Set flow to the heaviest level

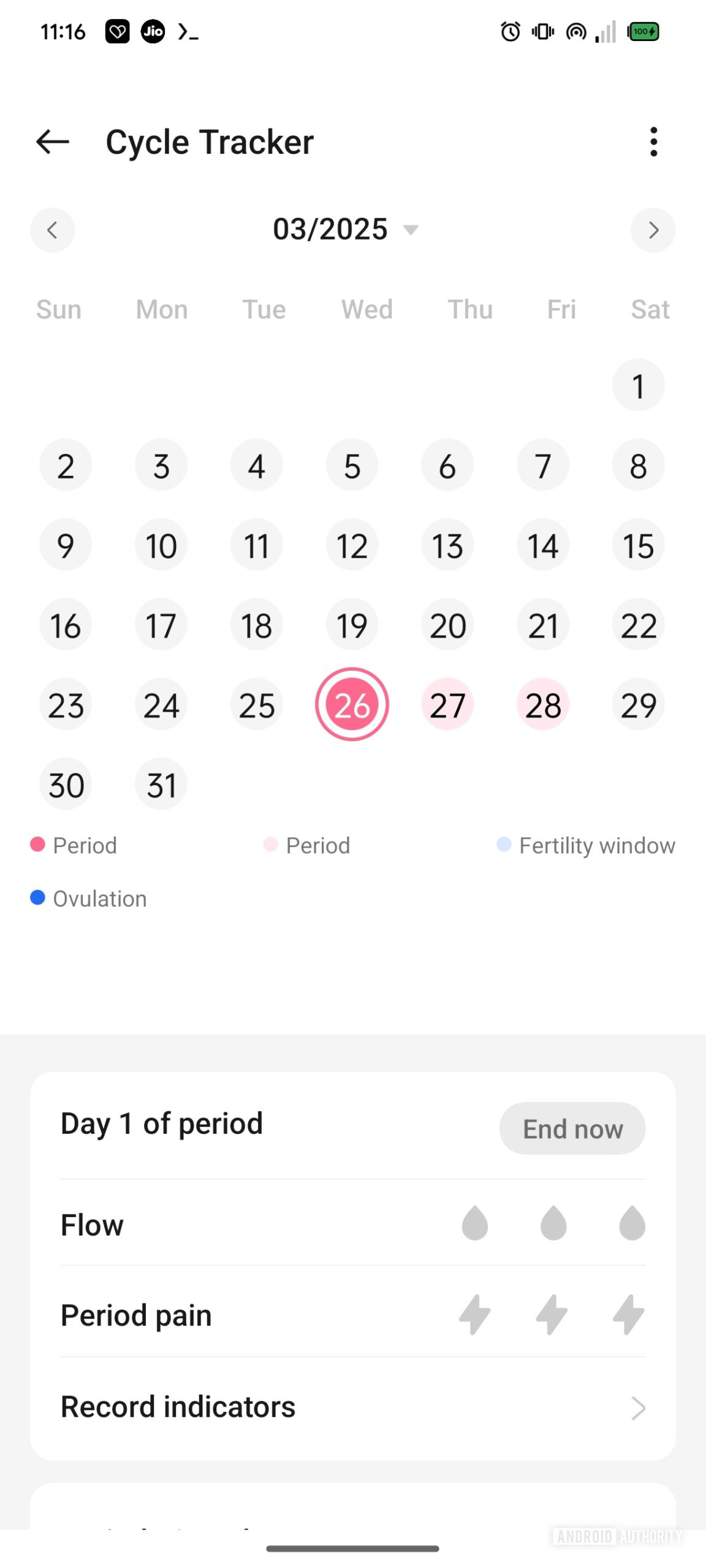(632, 1224)
